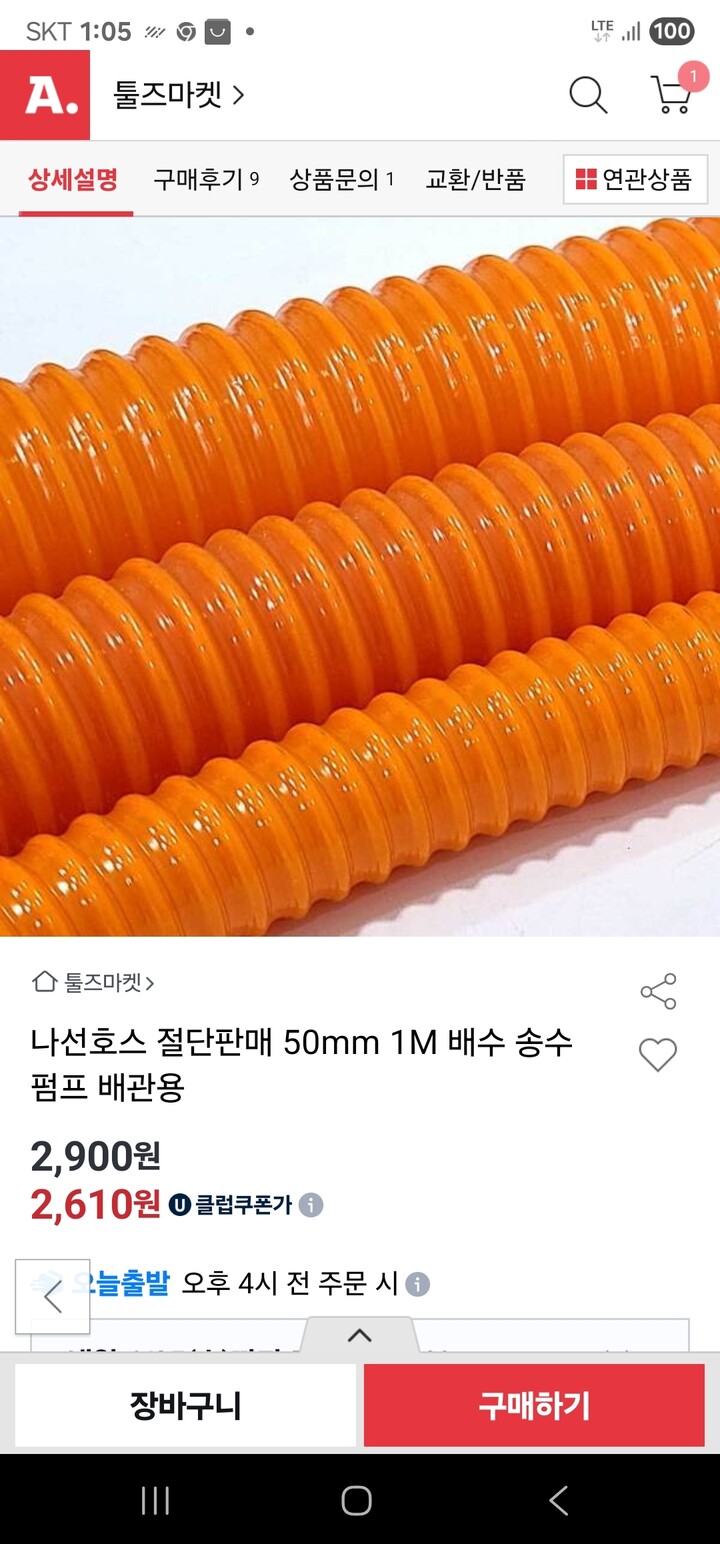Open the share icon
Image resolution: width=720 pixels, height=1544 pixels.
coord(657,992)
